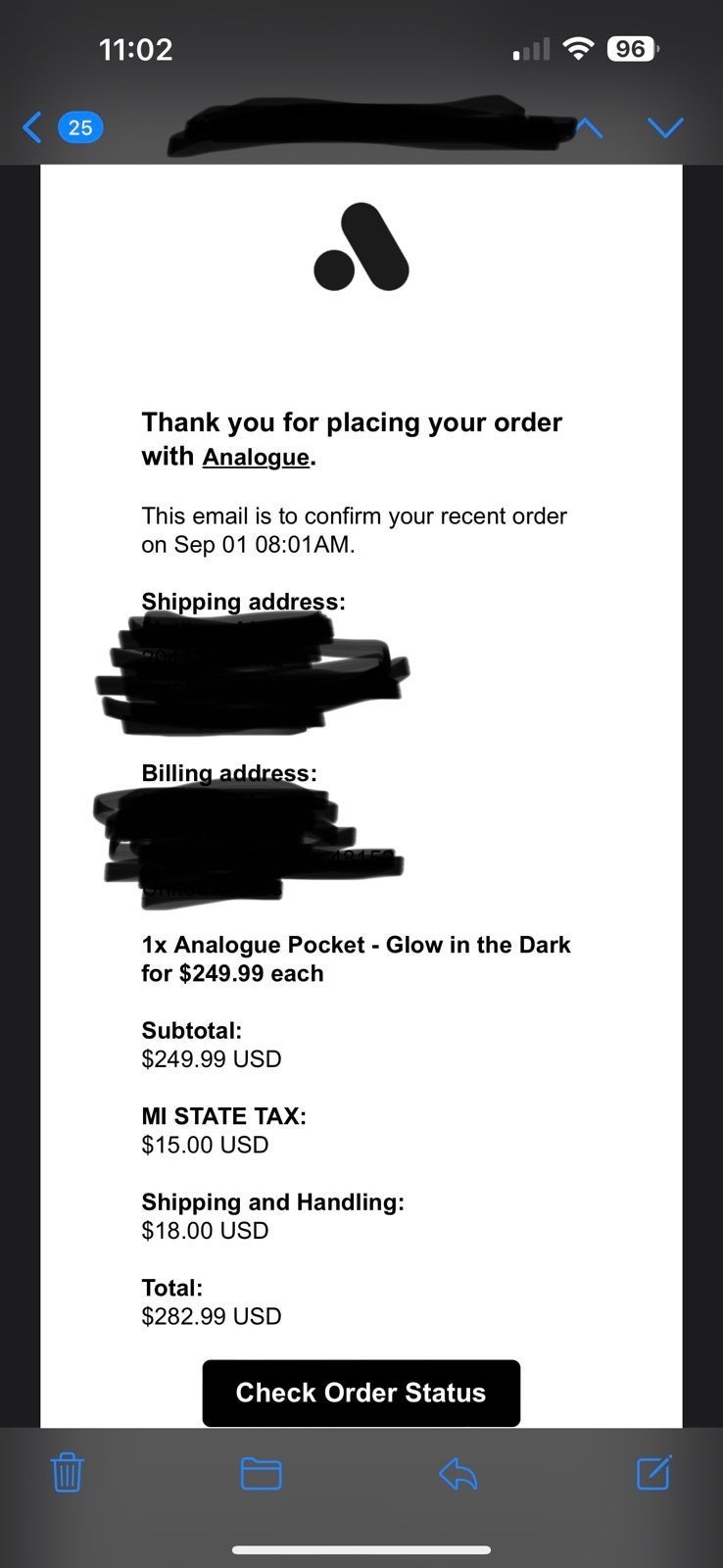Delete this email with the trash icon
Image resolution: width=723 pixels, height=1568 pixels.
(67, 1472)
